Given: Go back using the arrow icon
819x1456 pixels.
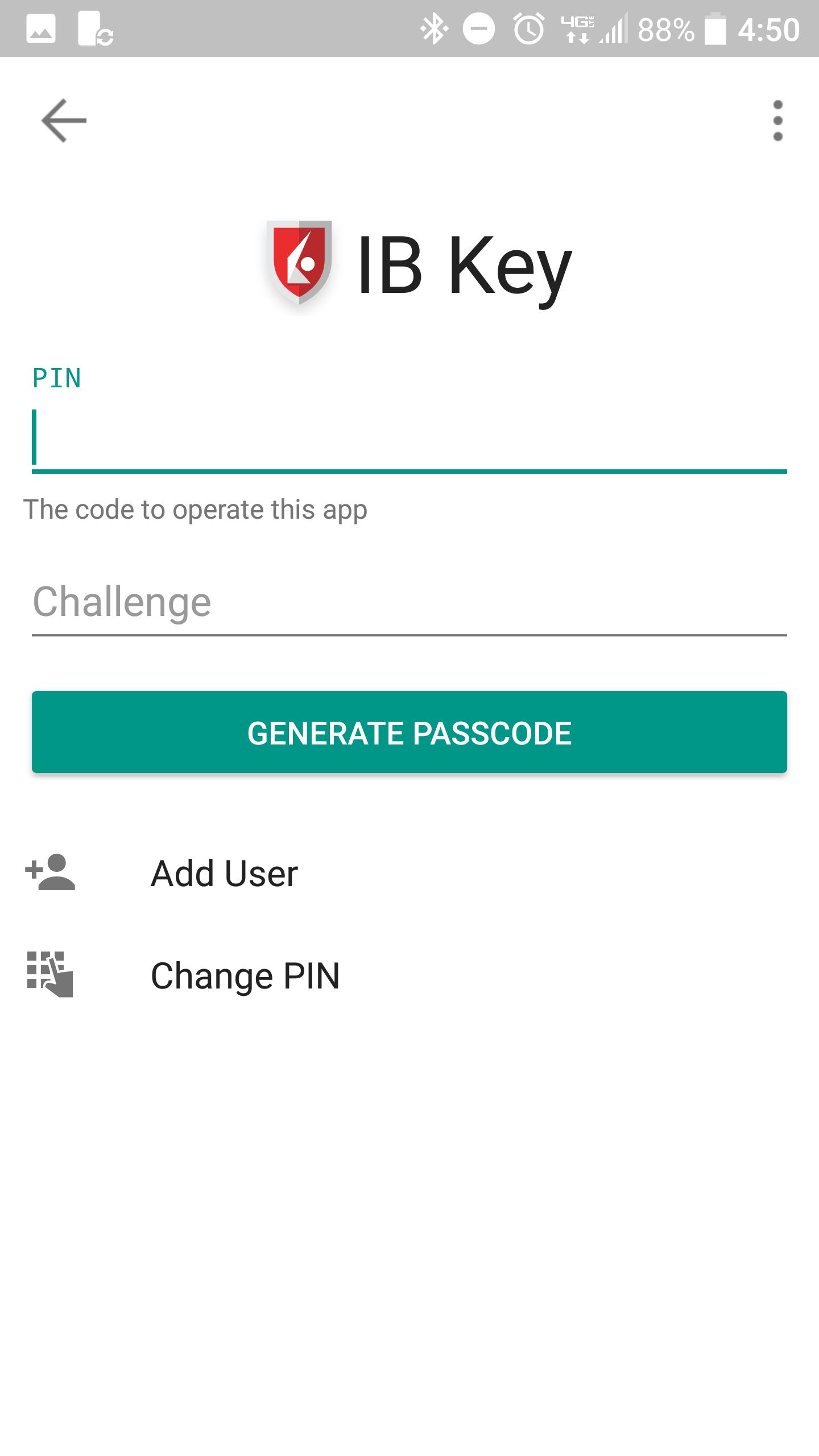Looking at the screenshot, I should point(64,121).
